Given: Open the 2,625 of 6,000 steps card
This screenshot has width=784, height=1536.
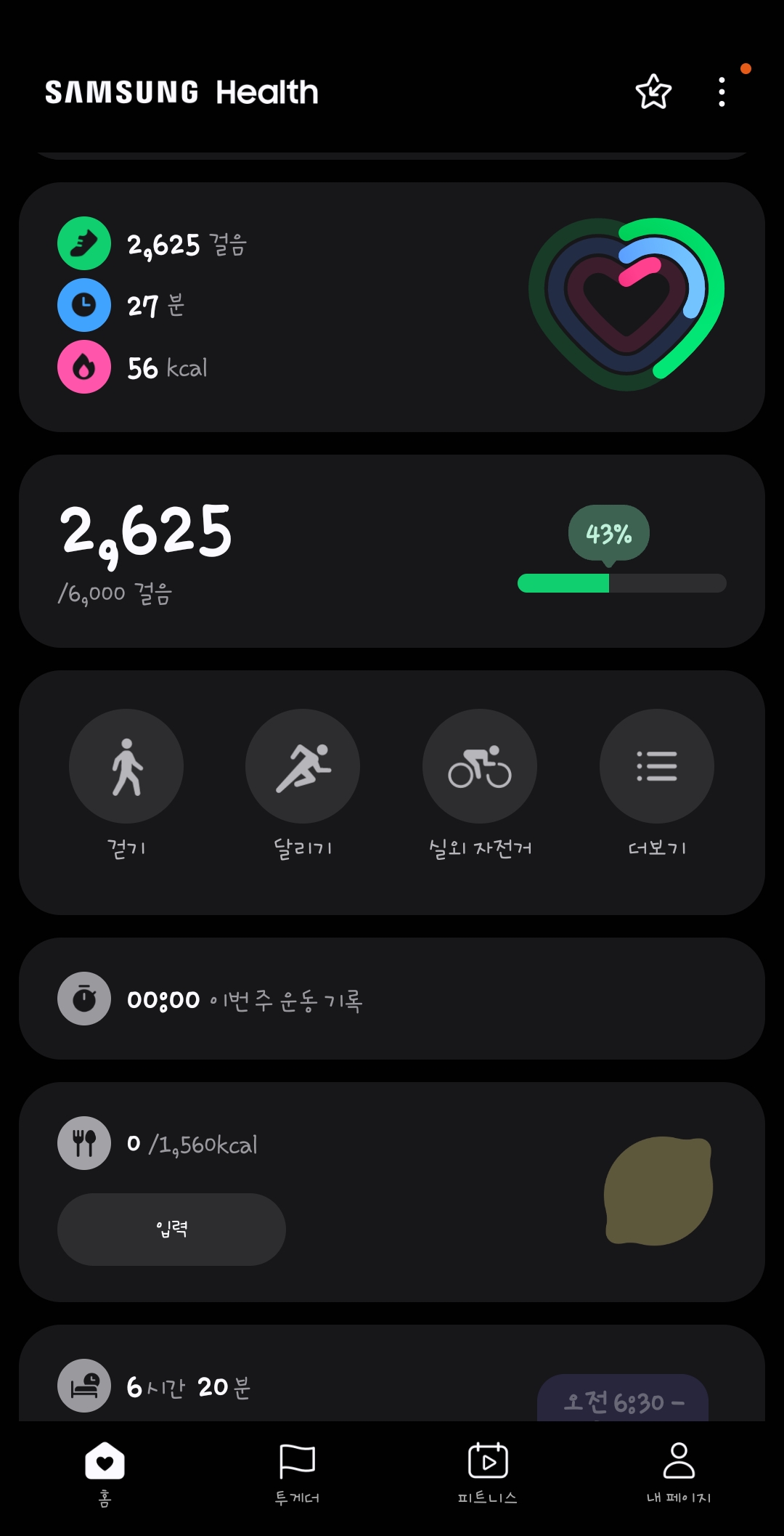Looking at the screenshot, I should [392, 550].
